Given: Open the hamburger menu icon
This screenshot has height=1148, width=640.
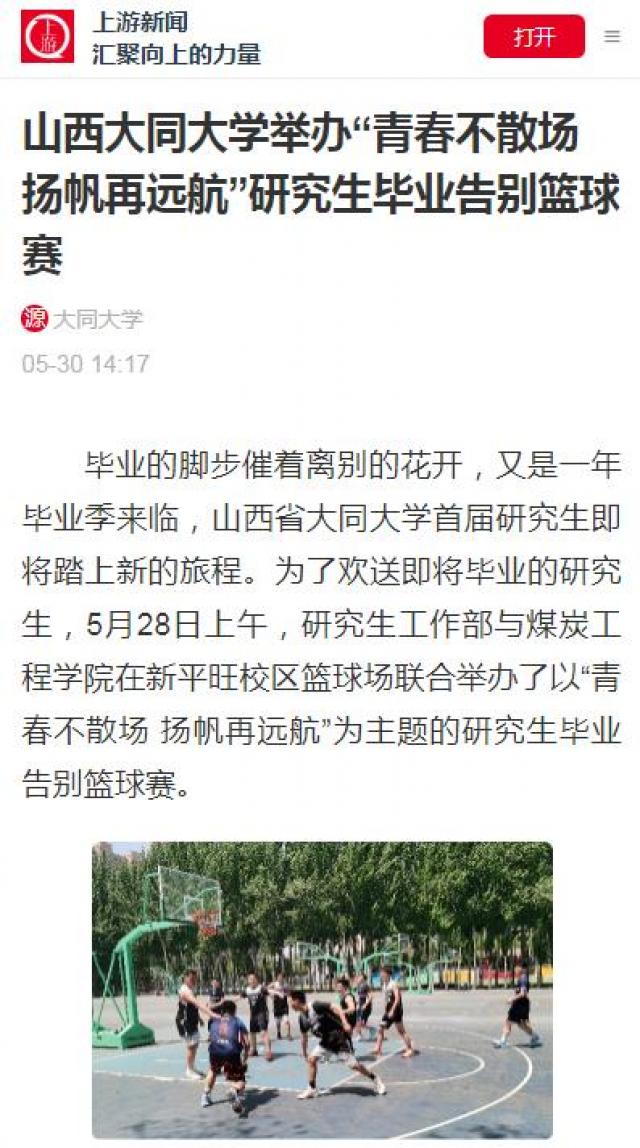Looking at the screenshot, I should pos(612,37).
